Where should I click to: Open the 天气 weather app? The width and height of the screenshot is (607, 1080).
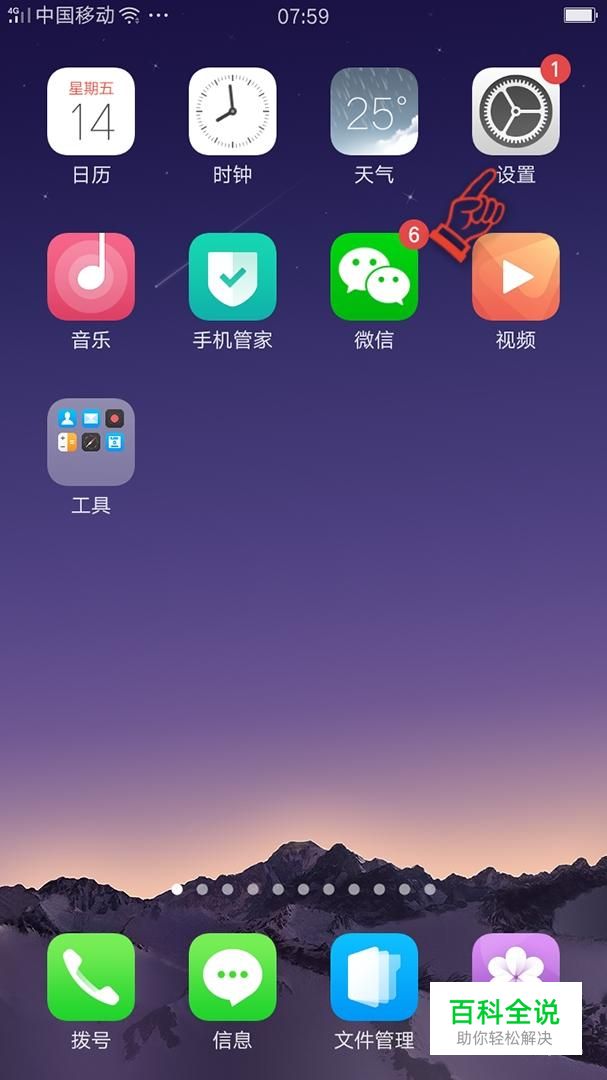(x=374, y=111)
